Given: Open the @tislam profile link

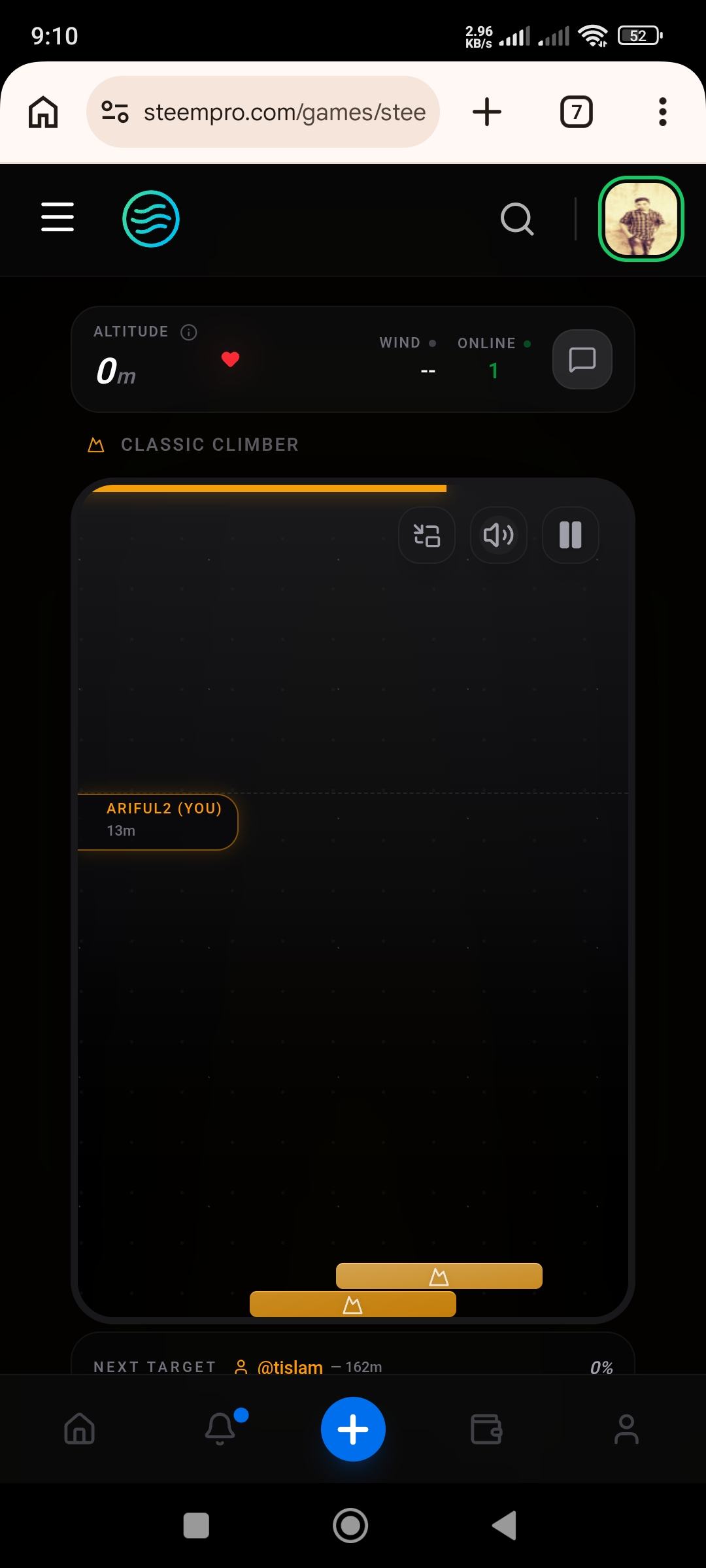Looking at the screenshot, I should coord(290,1367).
